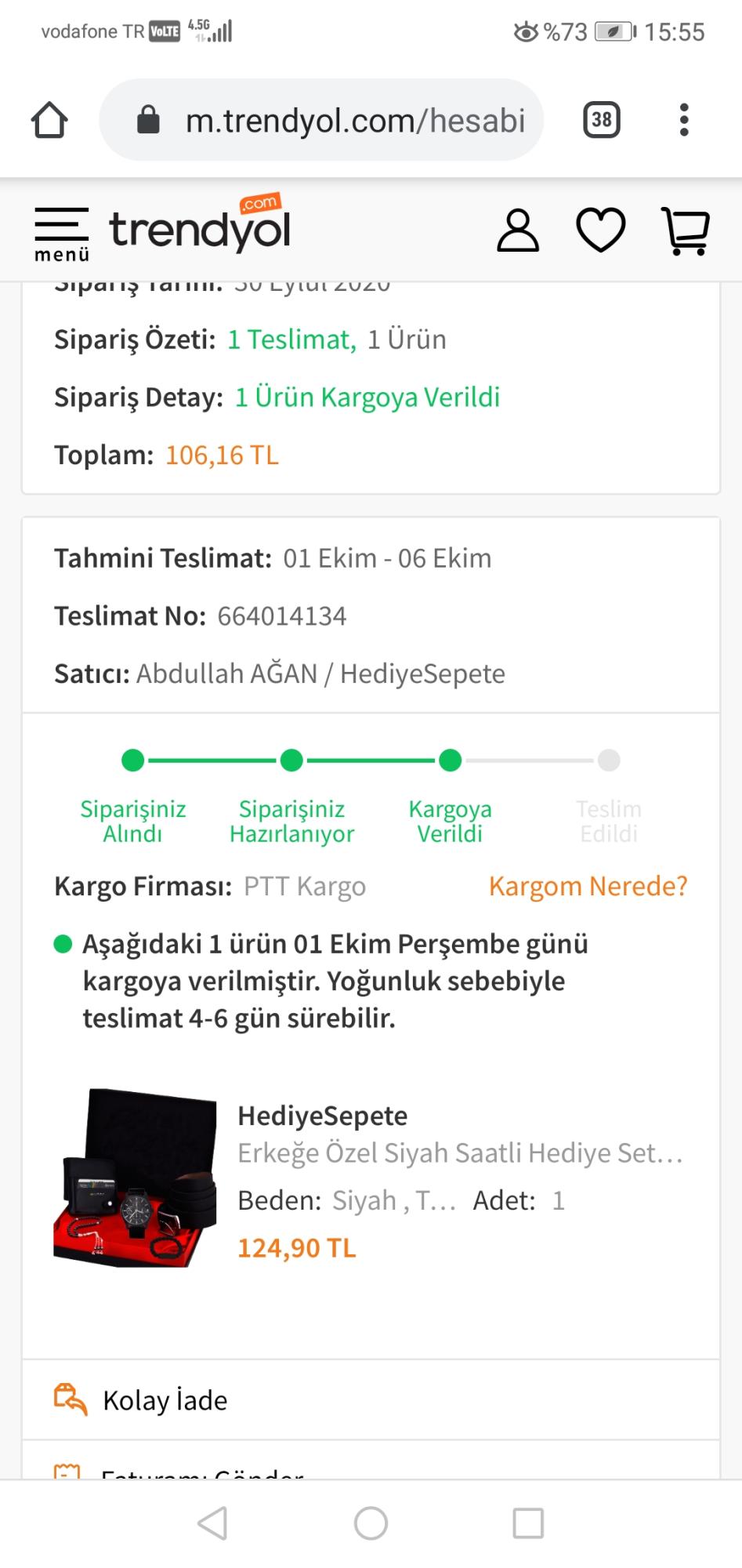Open the Trendyol menu drawer
Viewport: 742px width, 1568px height.
click(x=61, y=234)
